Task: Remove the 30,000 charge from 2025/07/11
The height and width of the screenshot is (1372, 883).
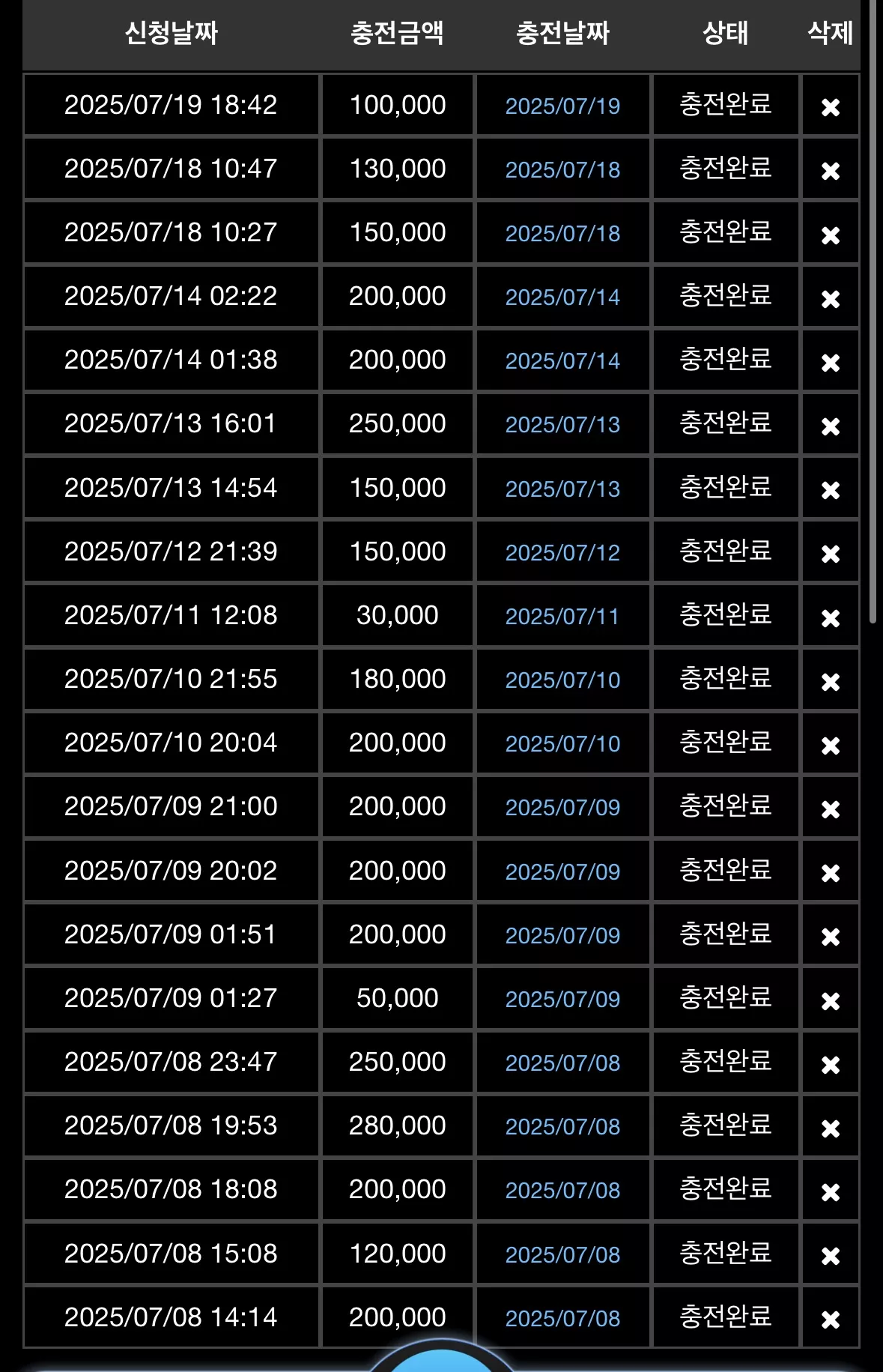Action: (830, 618)
